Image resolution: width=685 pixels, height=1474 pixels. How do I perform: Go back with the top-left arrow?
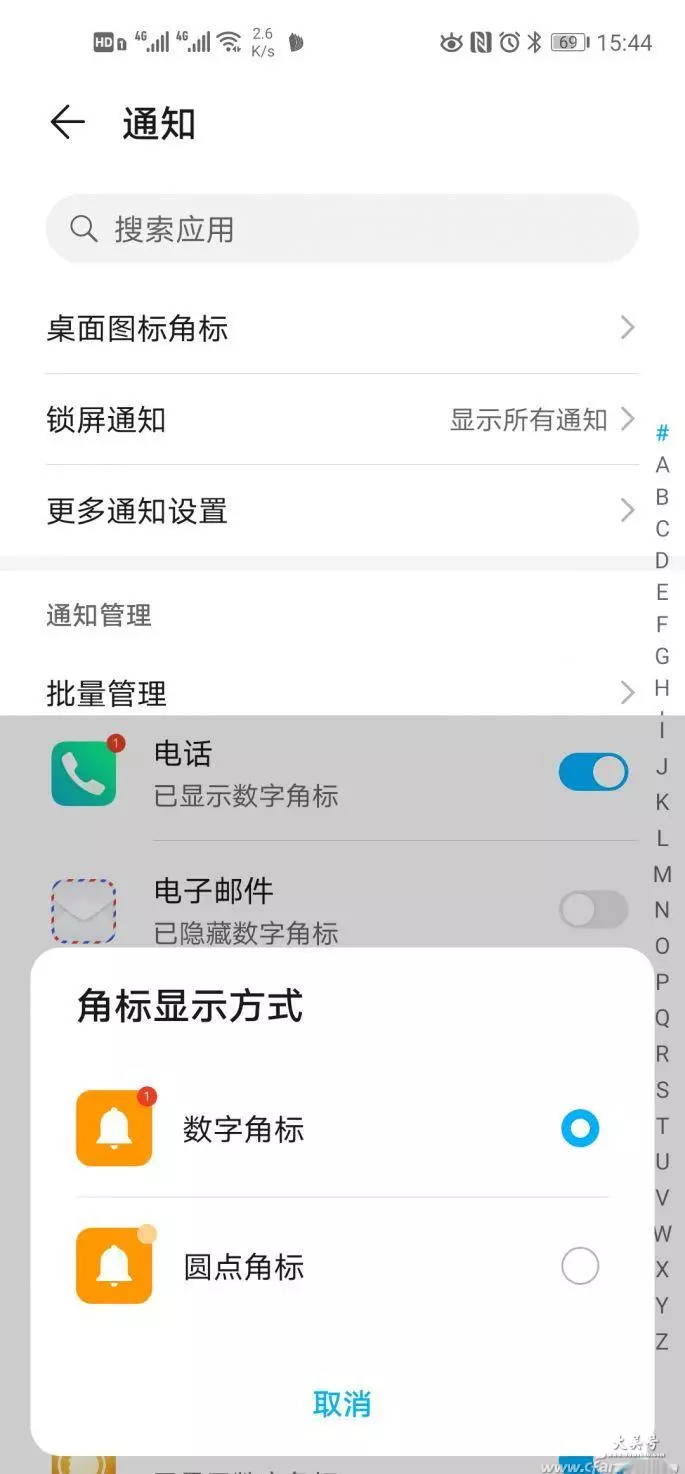(x=67, y=123)
